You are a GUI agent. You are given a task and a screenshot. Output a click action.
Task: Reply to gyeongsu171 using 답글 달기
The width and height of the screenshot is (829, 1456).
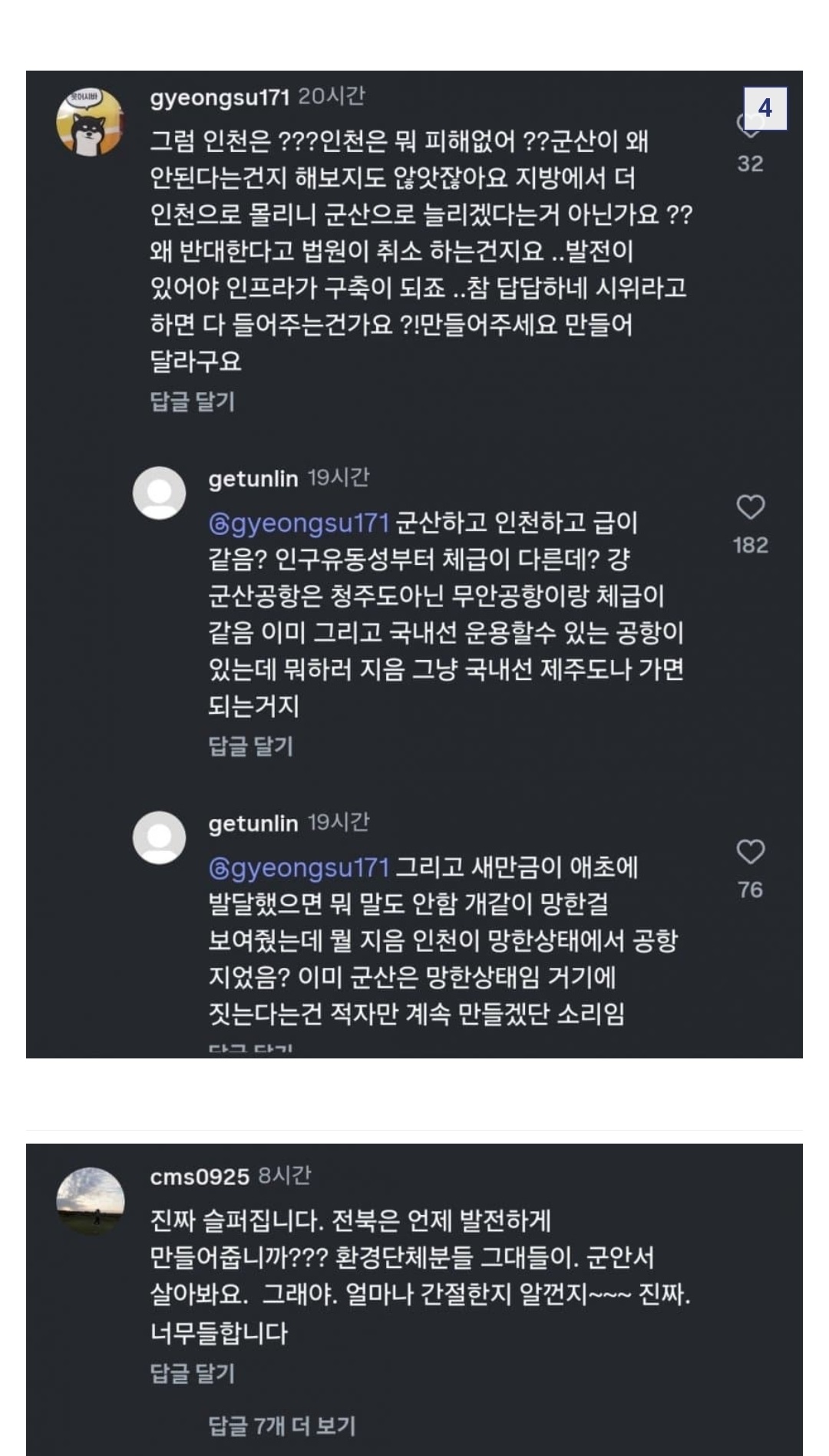point(191,399)
